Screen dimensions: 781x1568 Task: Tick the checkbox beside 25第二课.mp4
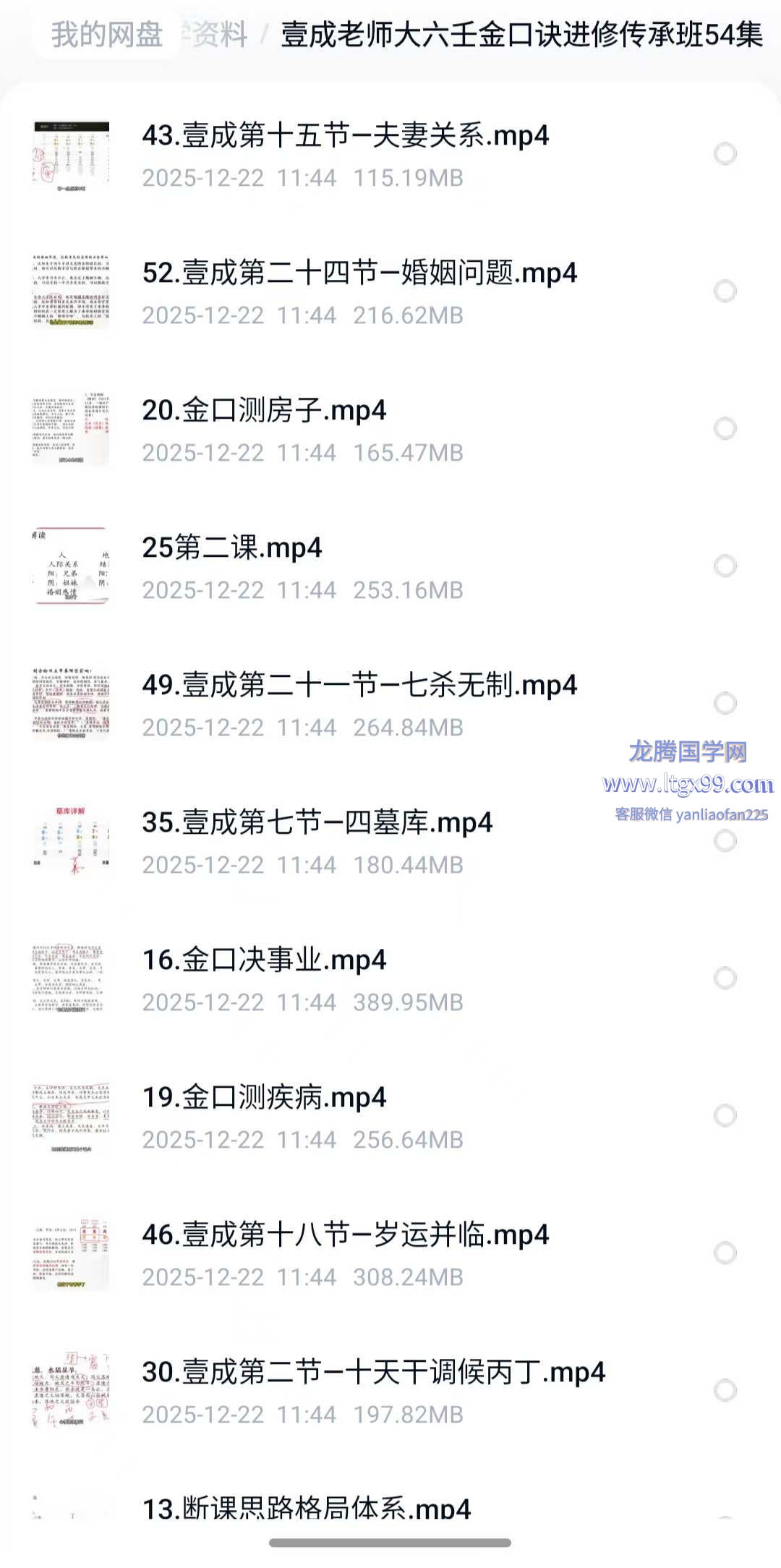pos(725,566)
